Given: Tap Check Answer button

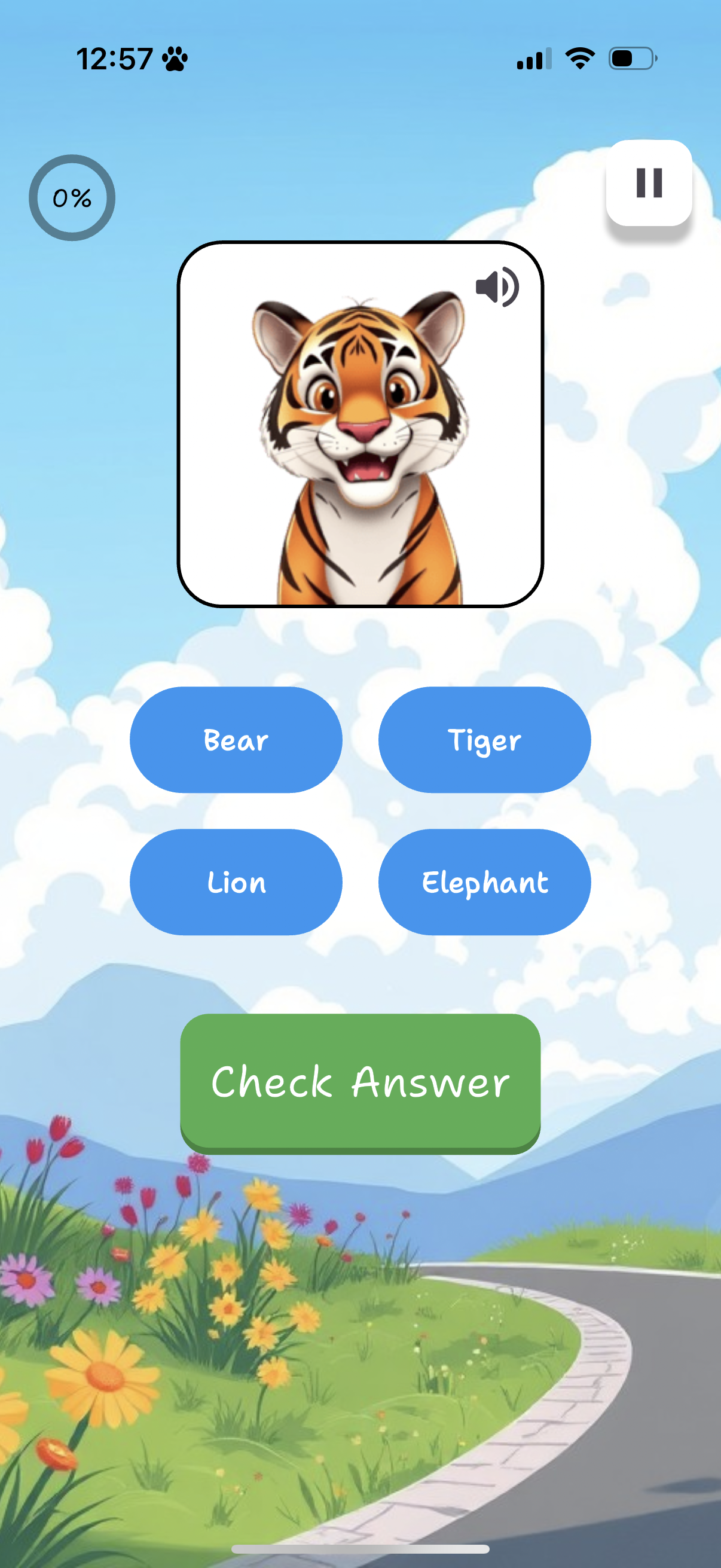Looking at the screenshot, I should click(360, 1082).
